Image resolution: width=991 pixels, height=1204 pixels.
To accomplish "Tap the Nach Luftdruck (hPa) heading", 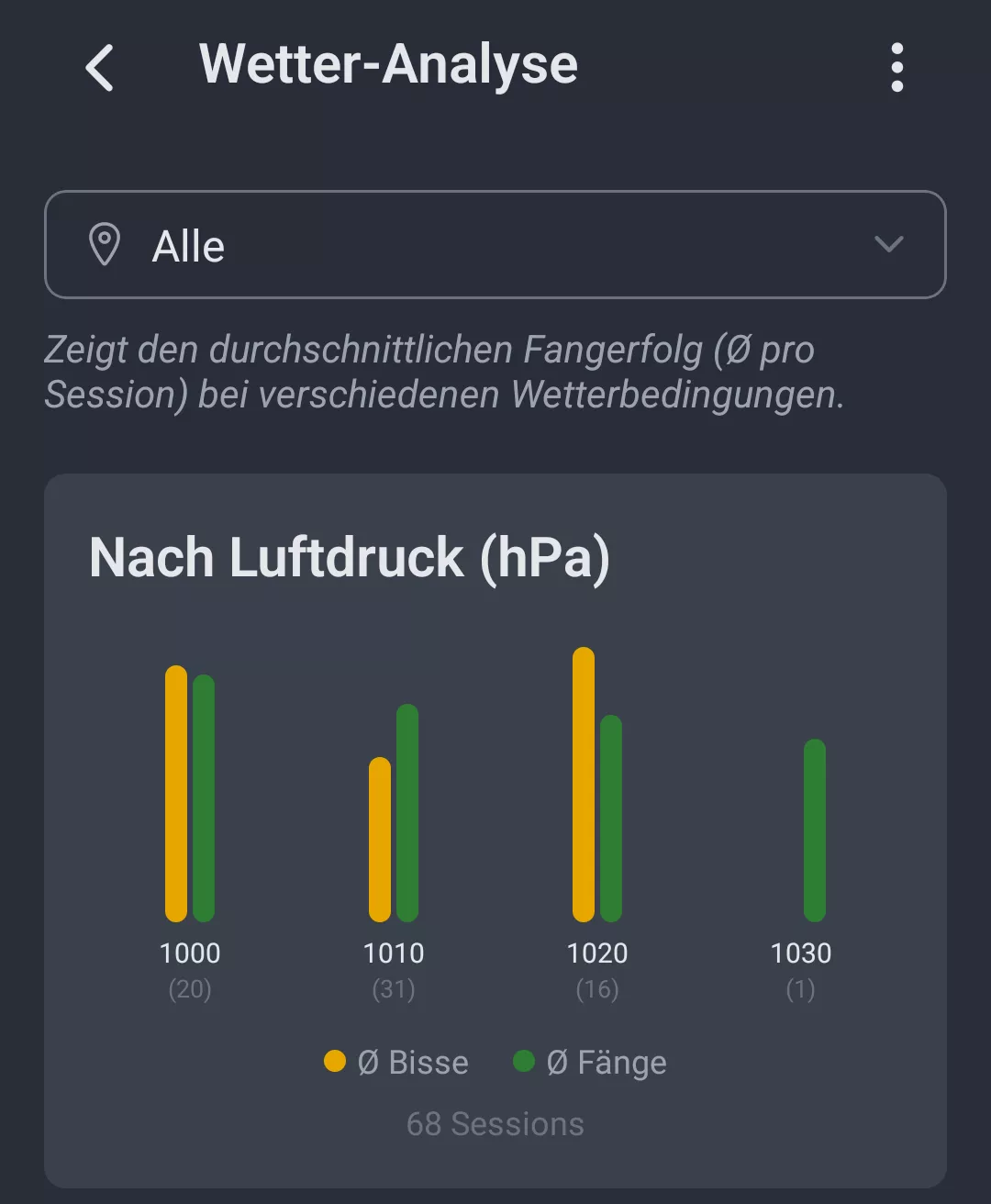I will tap(351, 557).
